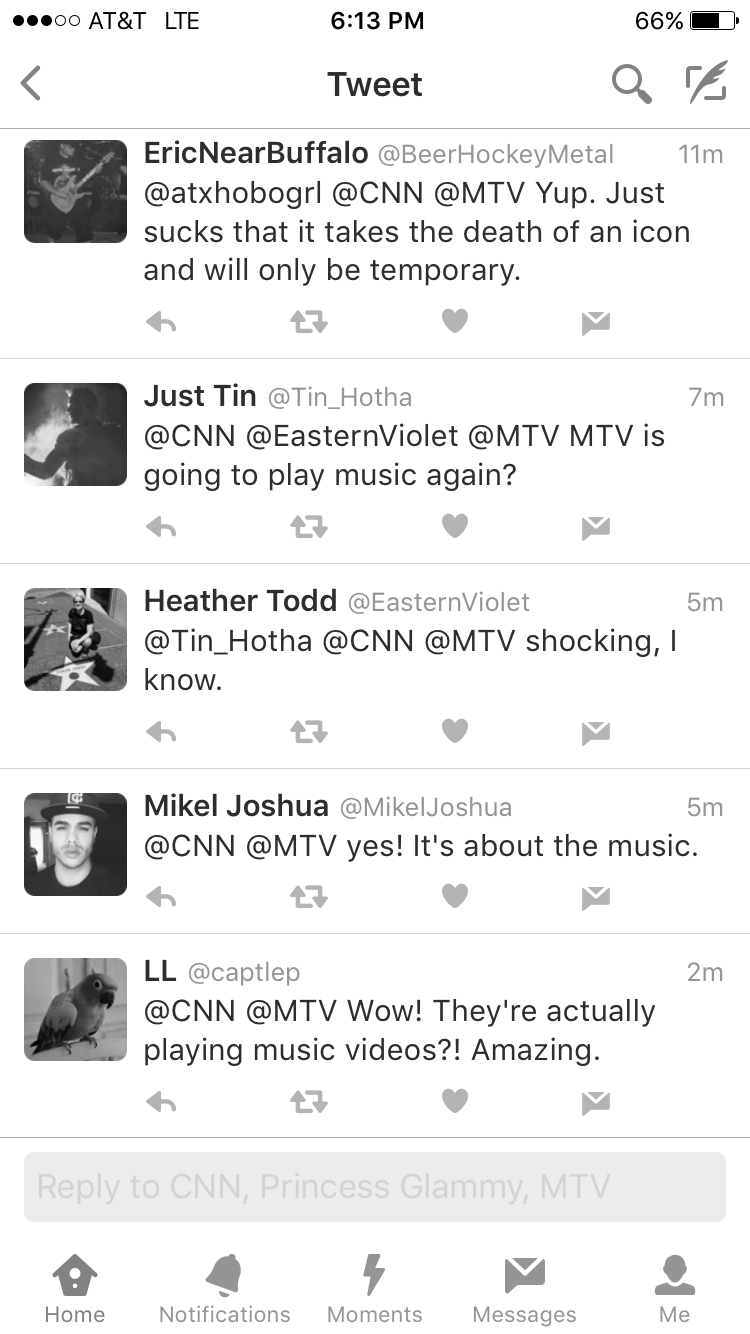Screen dimensions: 750x1334
Task: Like Heather Todd's tweet
Action: (455, 732)
